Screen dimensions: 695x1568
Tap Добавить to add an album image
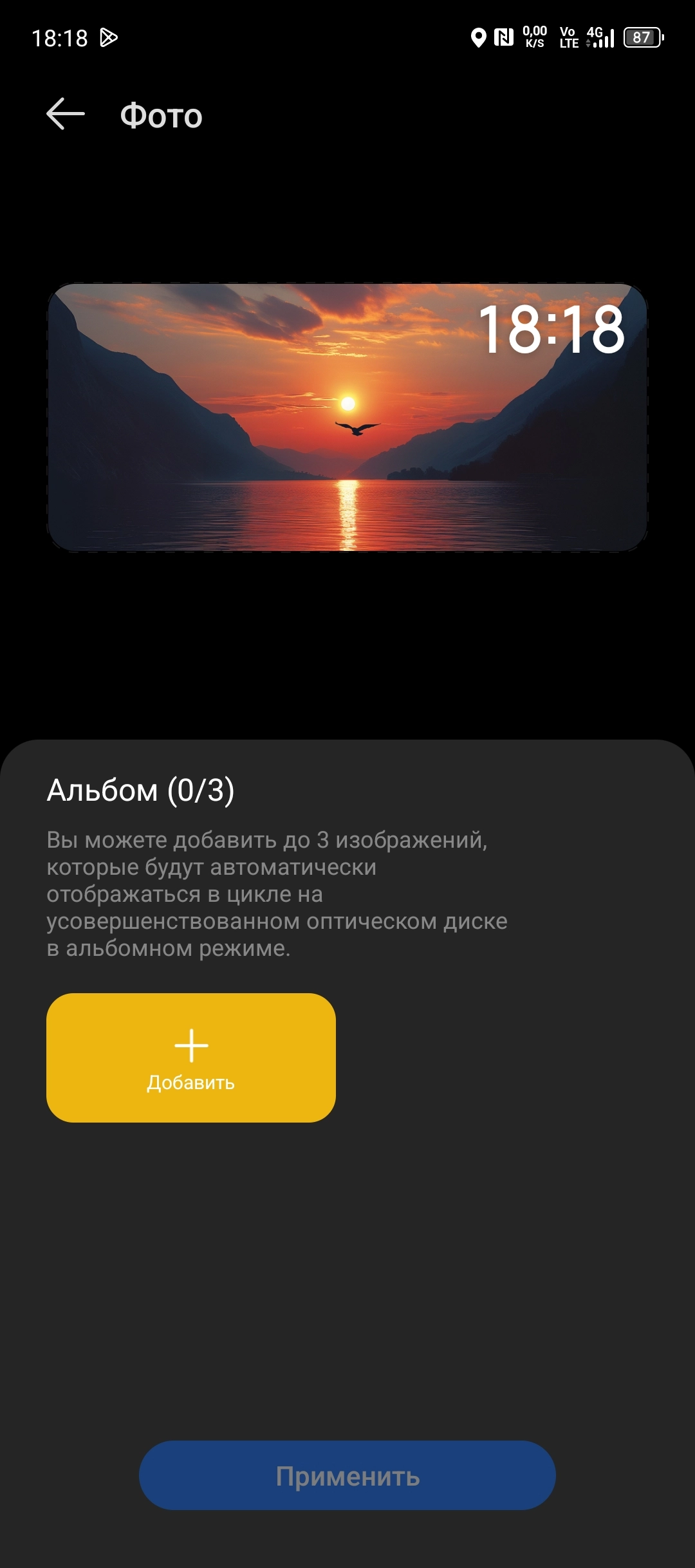point(191,1058)
